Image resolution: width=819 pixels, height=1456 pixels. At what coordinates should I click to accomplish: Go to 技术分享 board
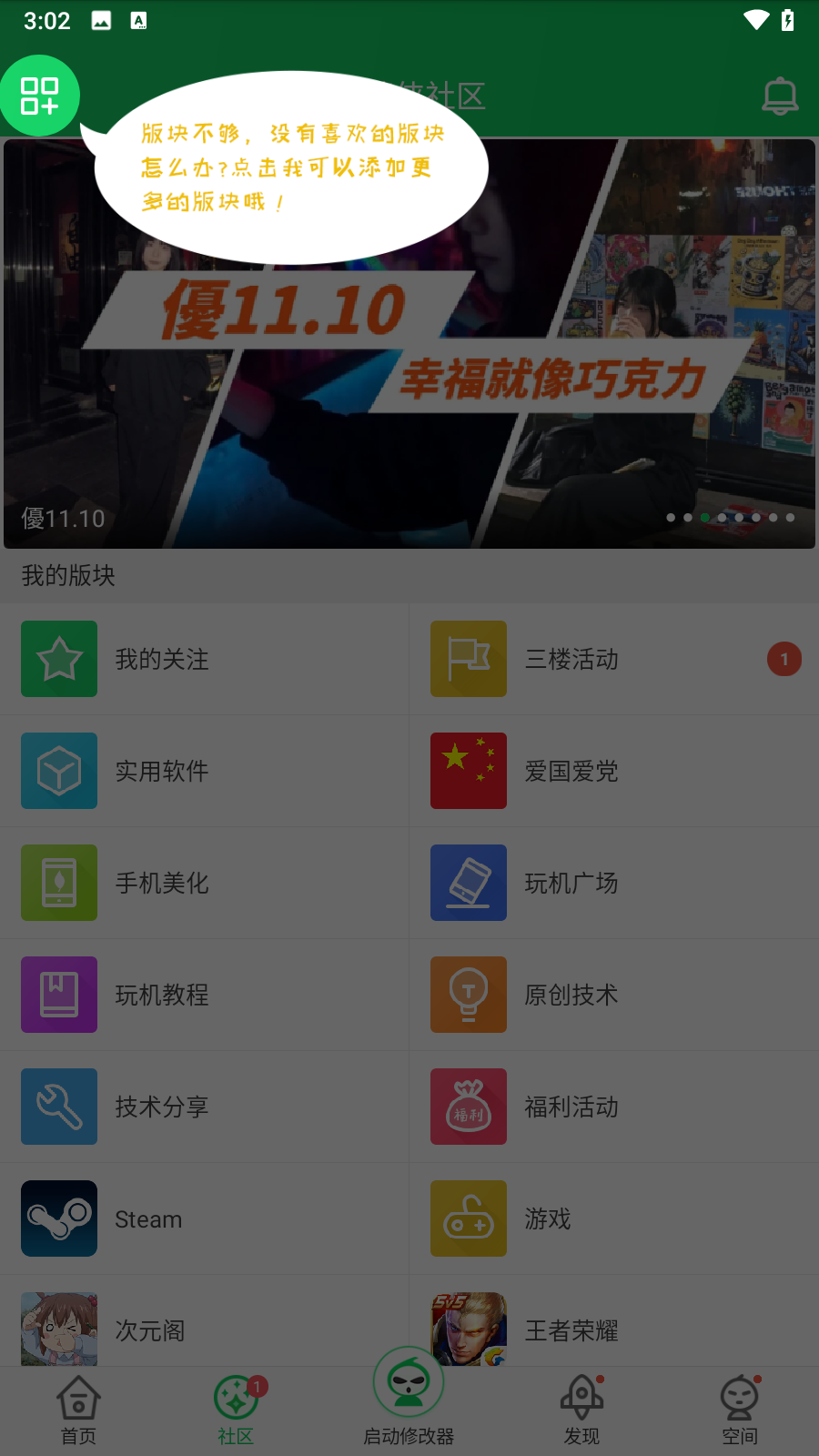205,1107
